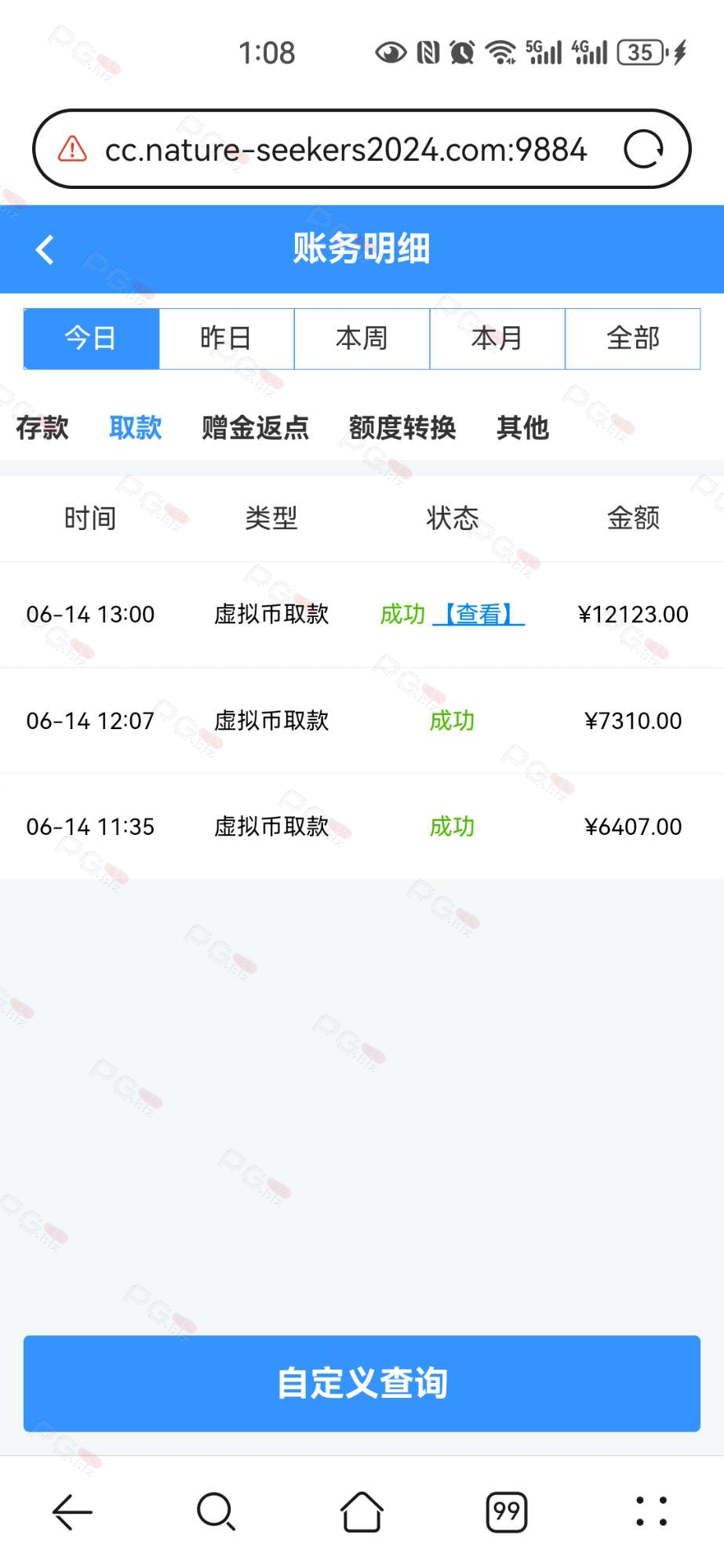Viewport: 724px width, 1568px height.
Task: Tap 【查看】 link for the ¥12123.00 withdrawal
Action: [x=478, y=614]
